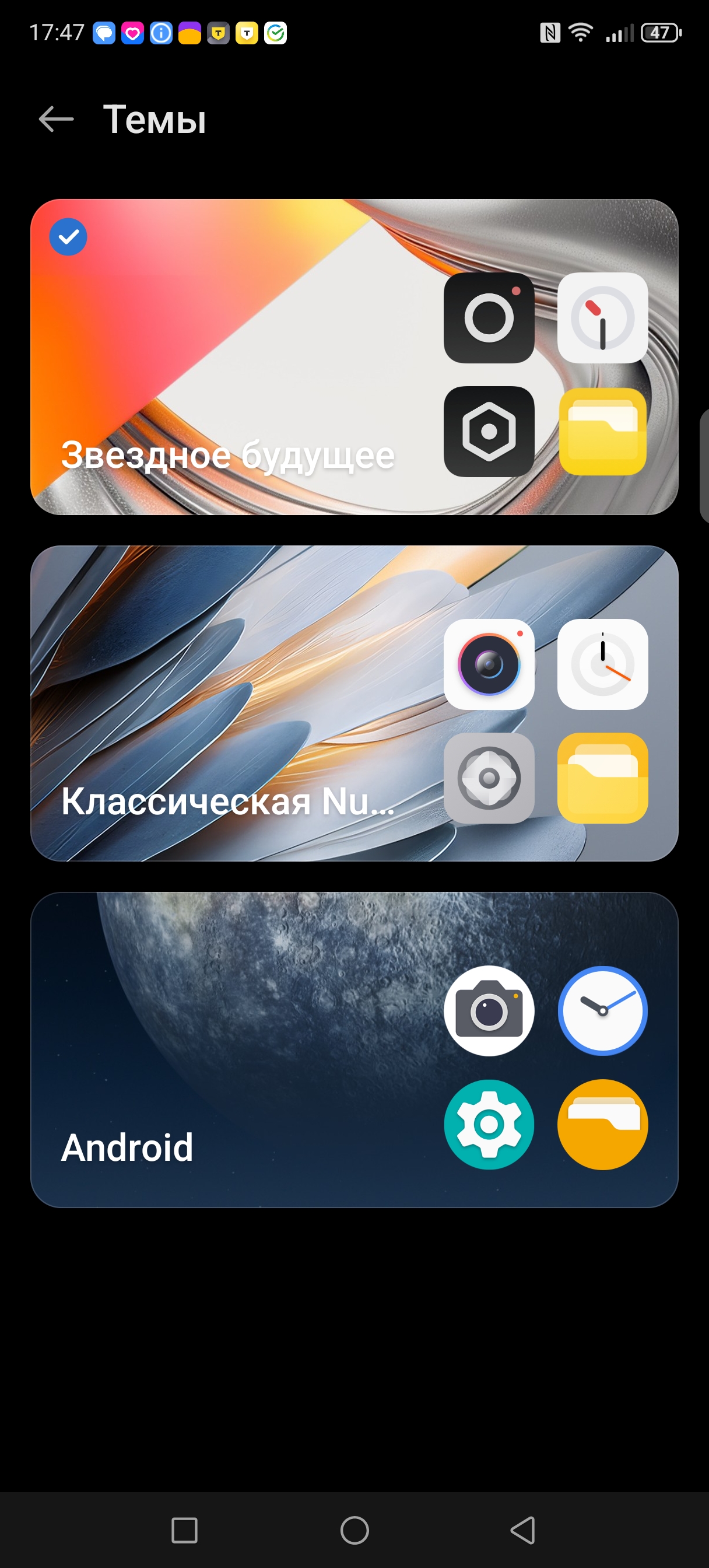The height and width of the screenshot is (1568, 709).
Task: Go back from the Темы screen
Action: [56, 120]
